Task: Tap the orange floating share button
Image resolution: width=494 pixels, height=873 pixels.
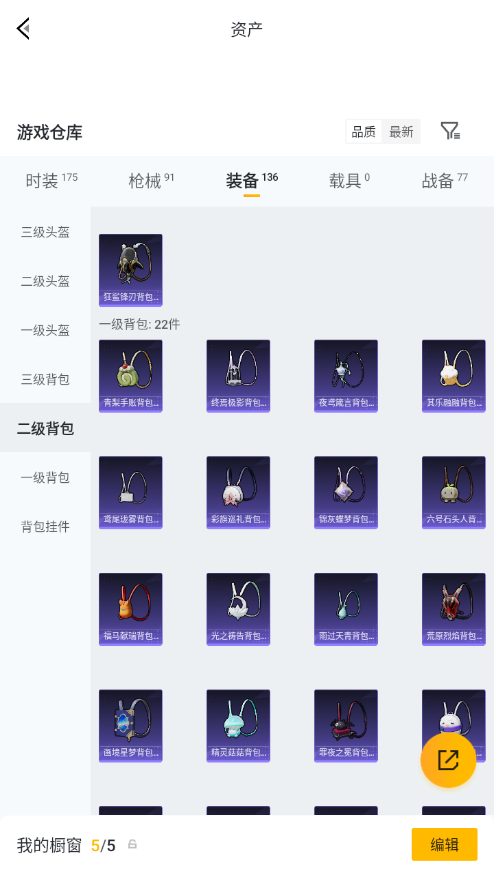Action: tap(448, 759)
